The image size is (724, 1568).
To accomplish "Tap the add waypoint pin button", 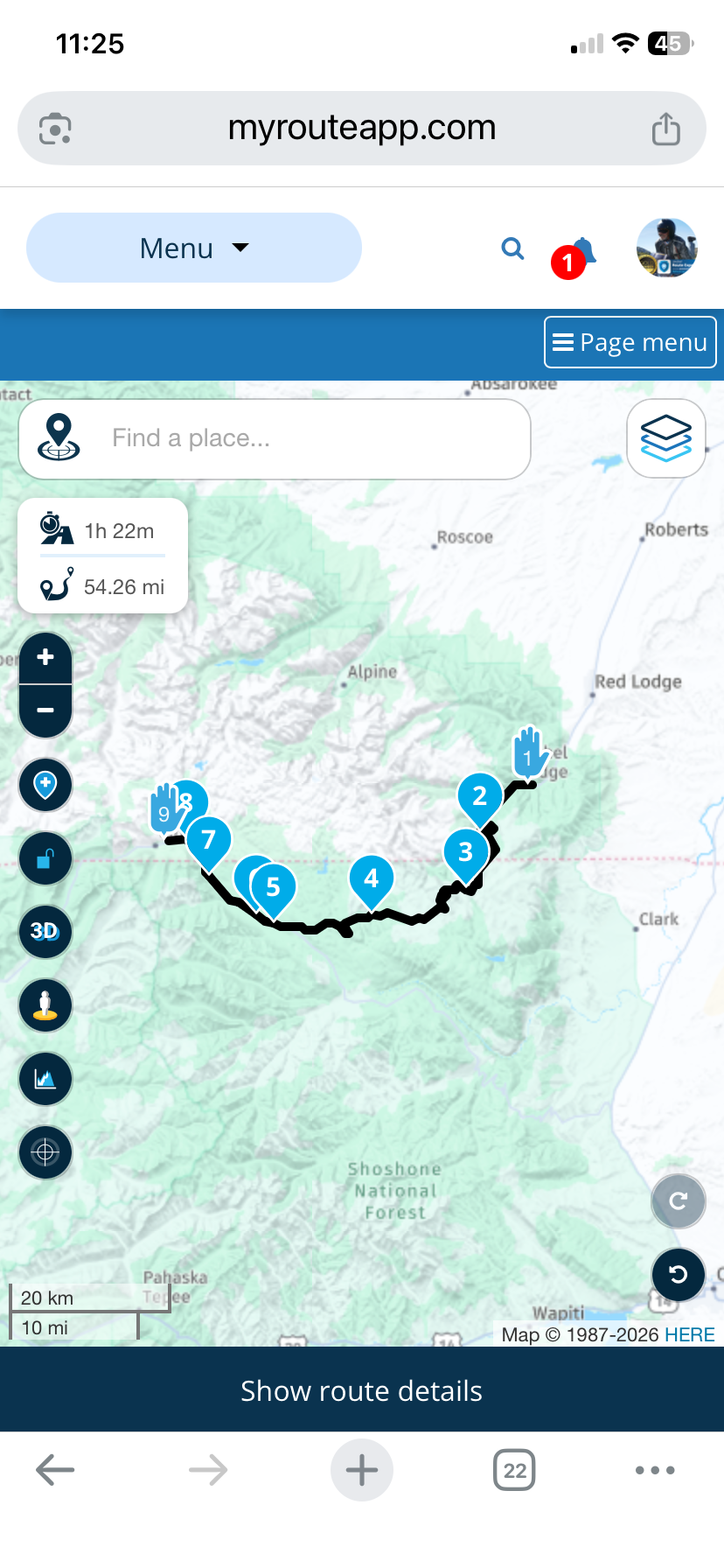I will [45, 785].
